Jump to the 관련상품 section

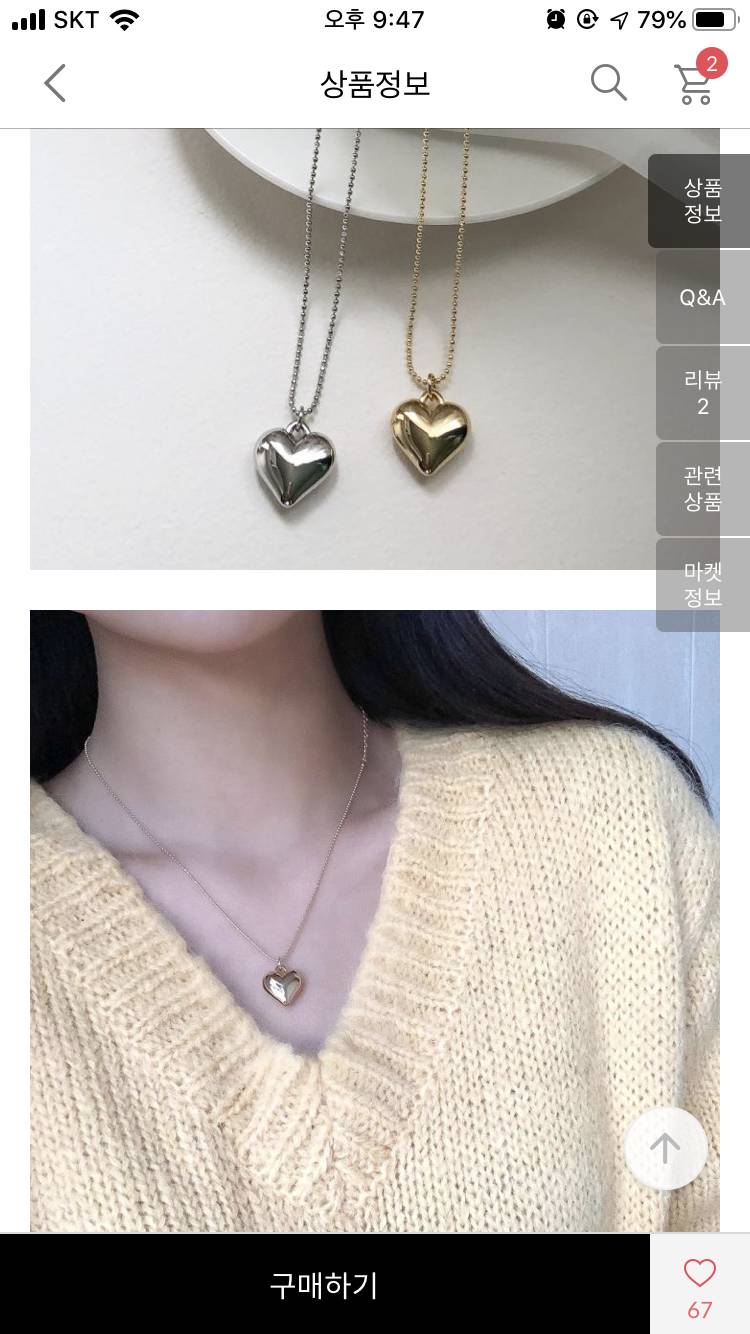pos(702,489)
